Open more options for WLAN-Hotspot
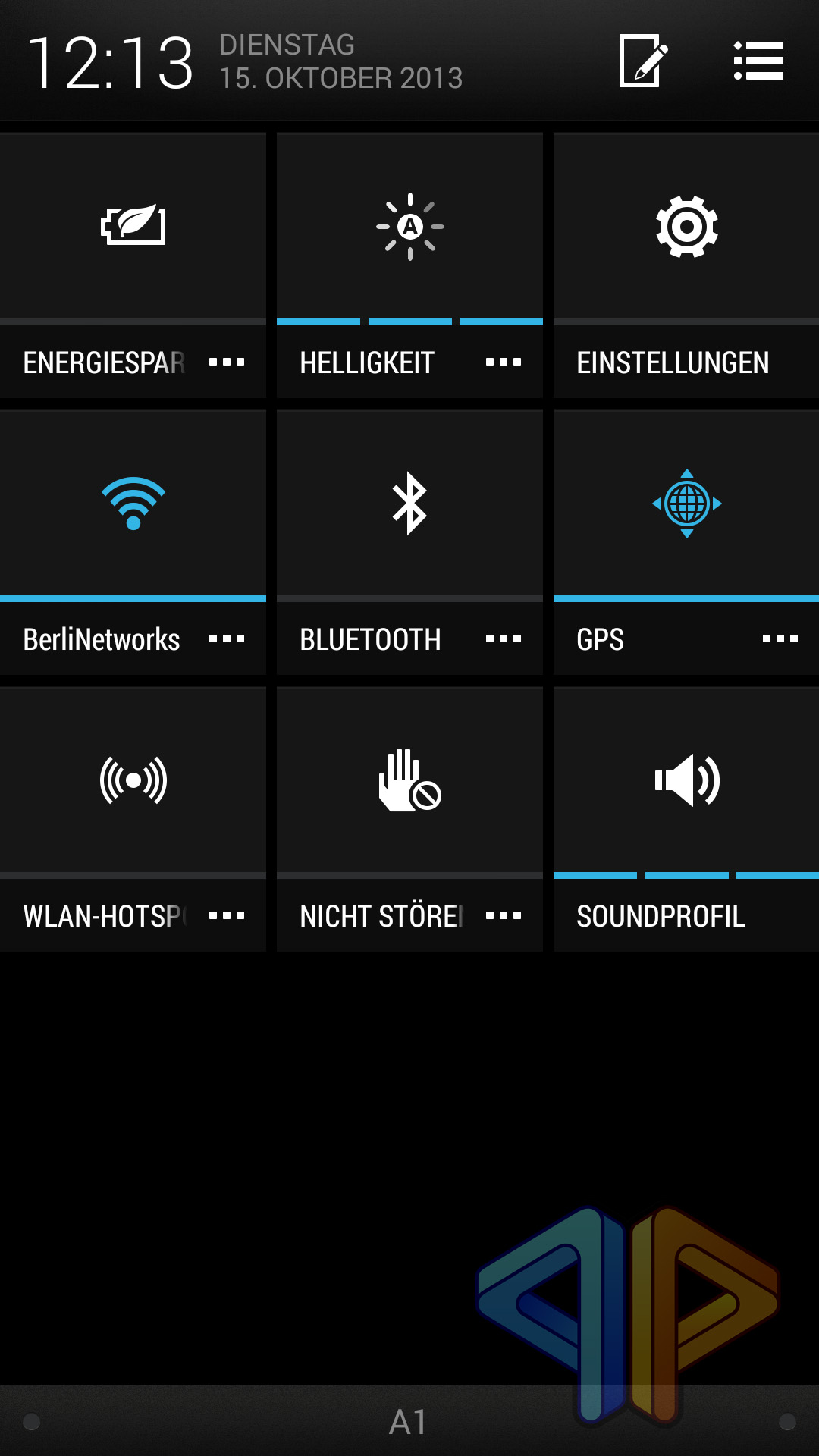This screenshot has height=1456, width=819. coord(227,916)
